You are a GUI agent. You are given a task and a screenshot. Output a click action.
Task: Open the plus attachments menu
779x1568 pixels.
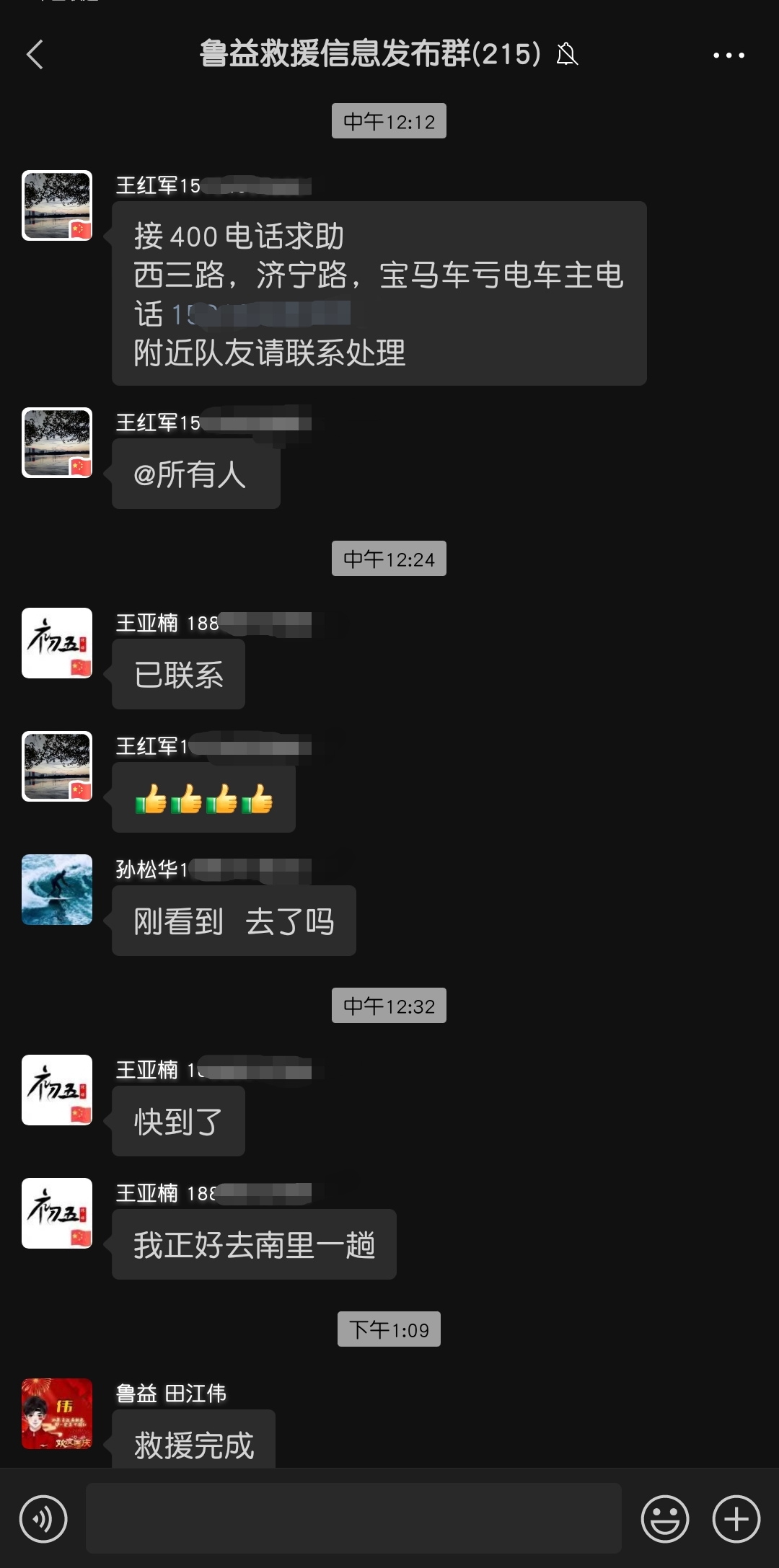pyautogui.click(x=736, y=1519)
